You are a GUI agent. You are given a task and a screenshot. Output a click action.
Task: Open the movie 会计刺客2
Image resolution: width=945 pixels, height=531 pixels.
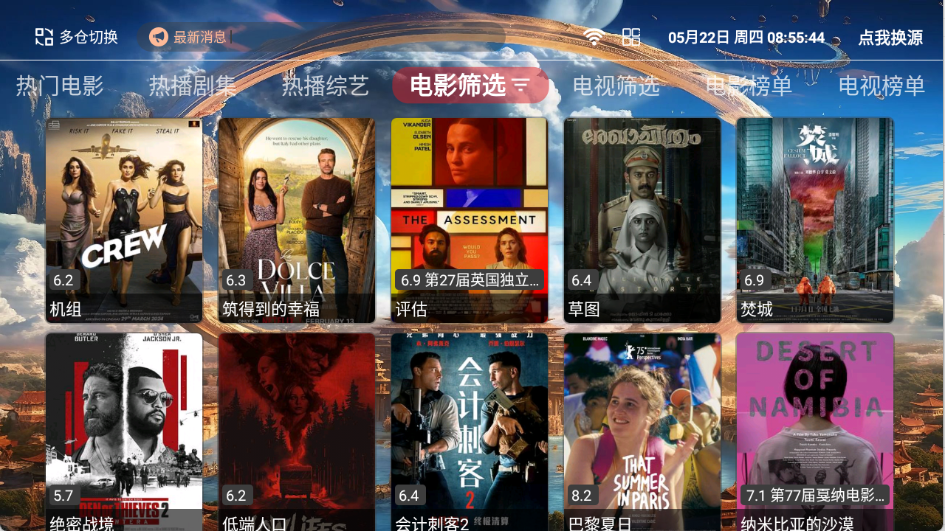pos(469,432)
